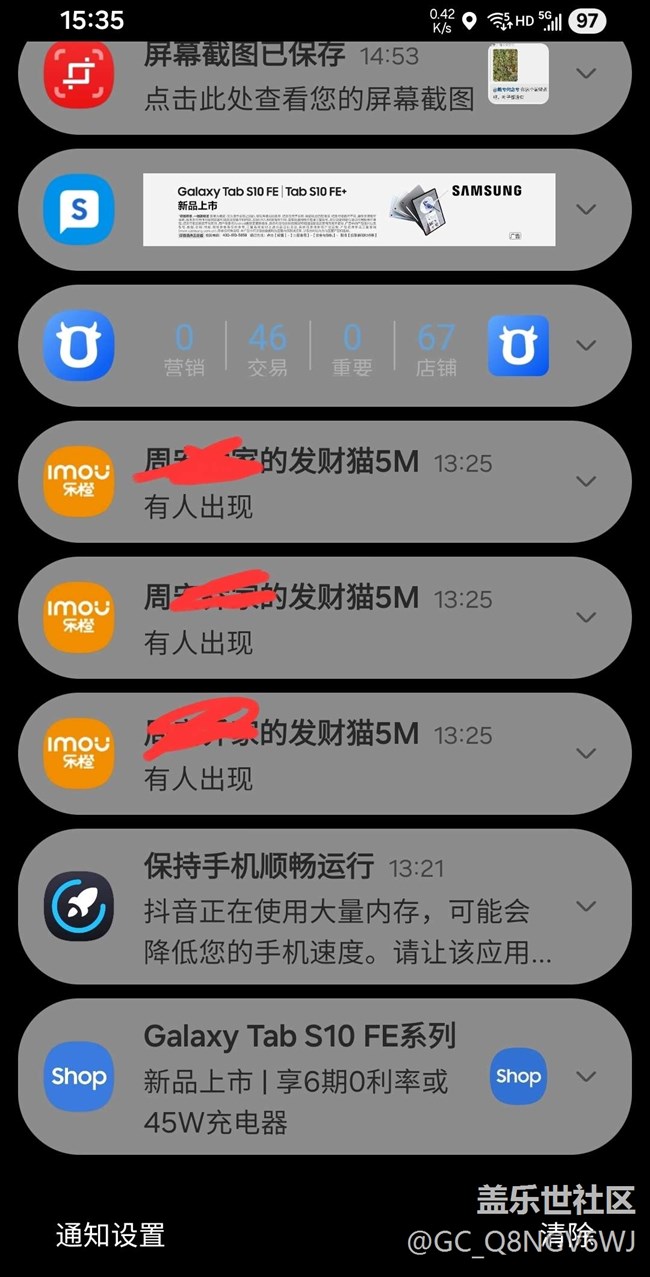The image size is (650, 1277).
Task: Expand the screenshot saved notification
Action: click(x=587, y=73)
